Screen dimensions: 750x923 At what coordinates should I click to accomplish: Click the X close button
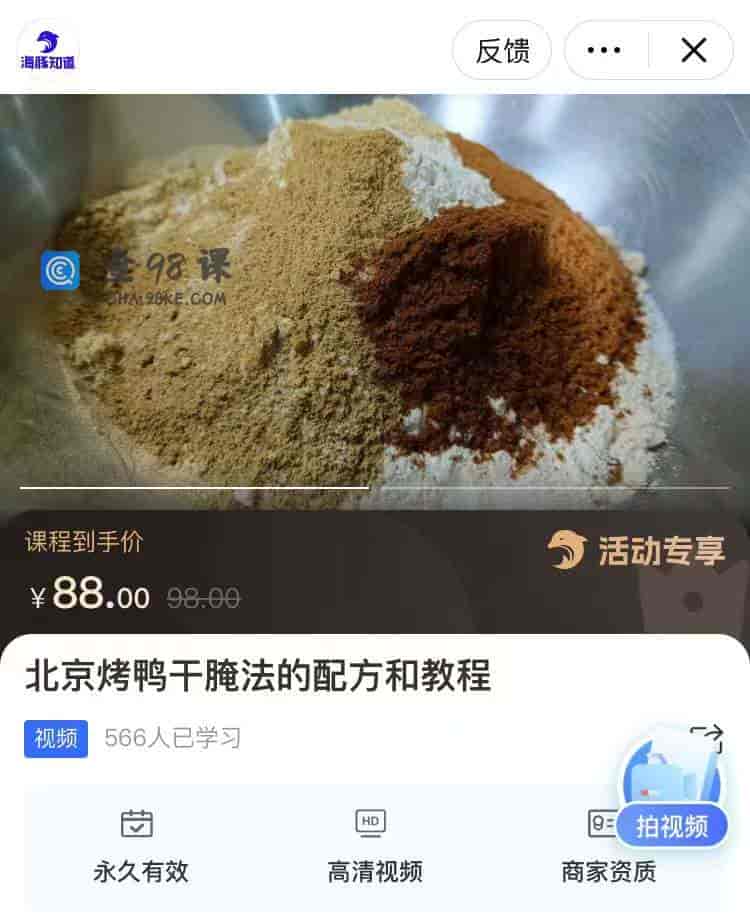(x=693, y=49)
